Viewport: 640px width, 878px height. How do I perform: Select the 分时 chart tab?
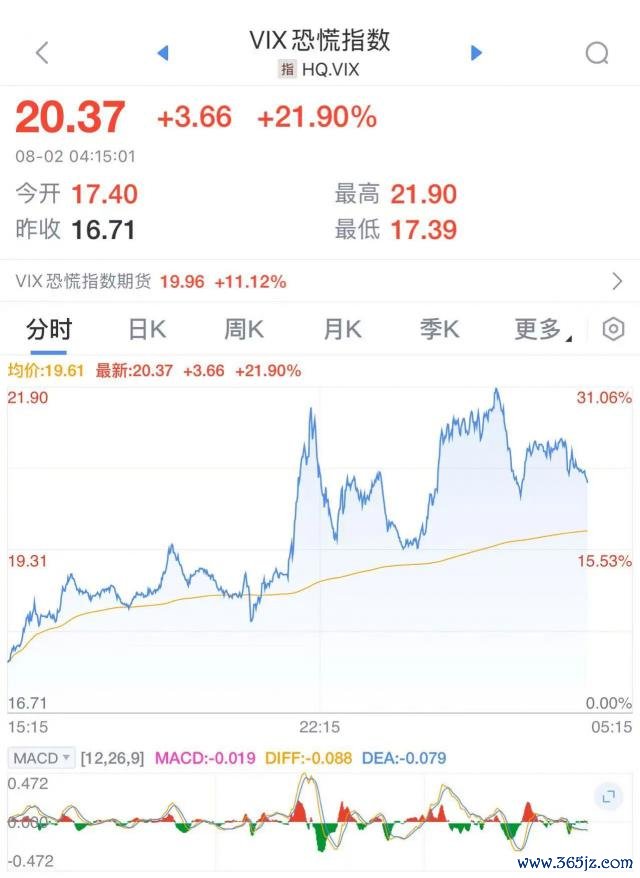click(x=49, y=330)
